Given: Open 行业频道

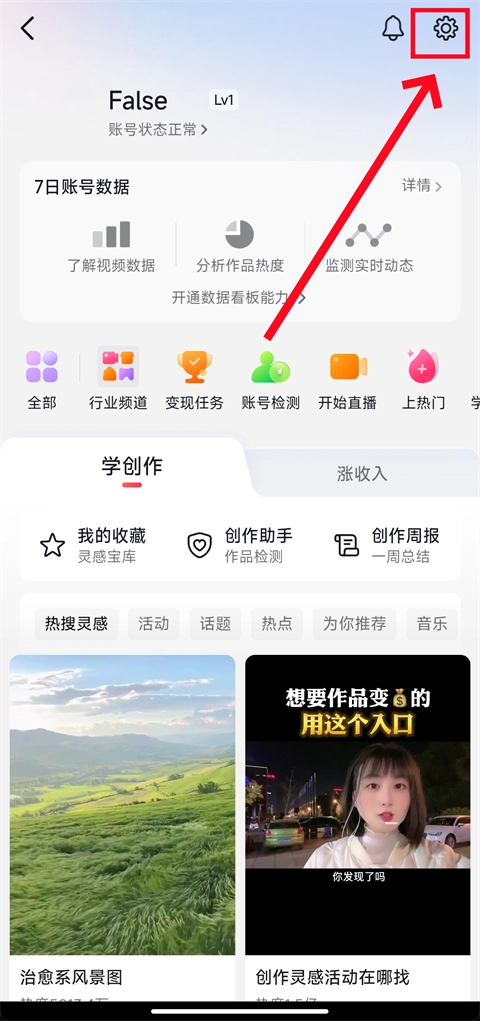Looking at the screenshot, I should pyautogui.click(x=118, y=380).
